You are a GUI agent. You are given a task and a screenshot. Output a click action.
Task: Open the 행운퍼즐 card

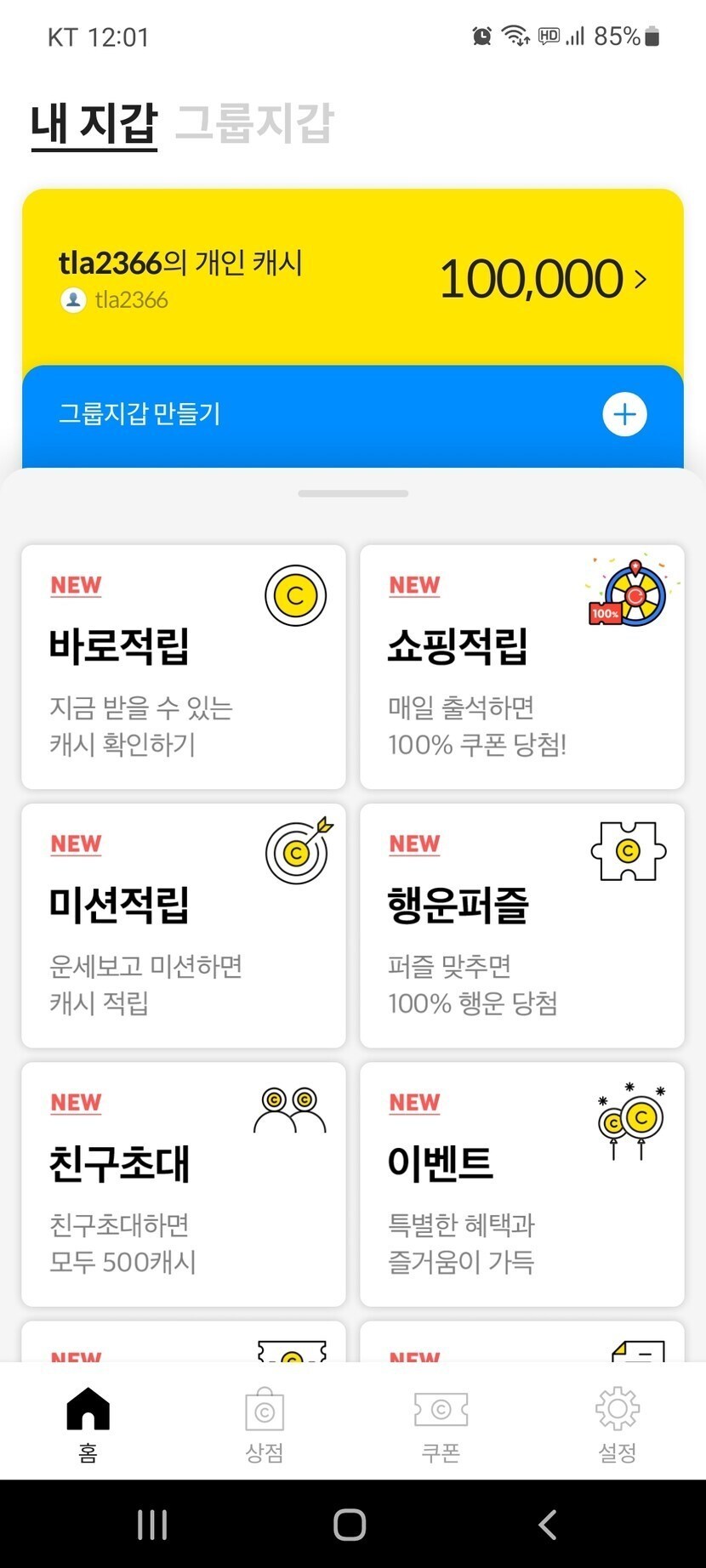coord(521,925)
